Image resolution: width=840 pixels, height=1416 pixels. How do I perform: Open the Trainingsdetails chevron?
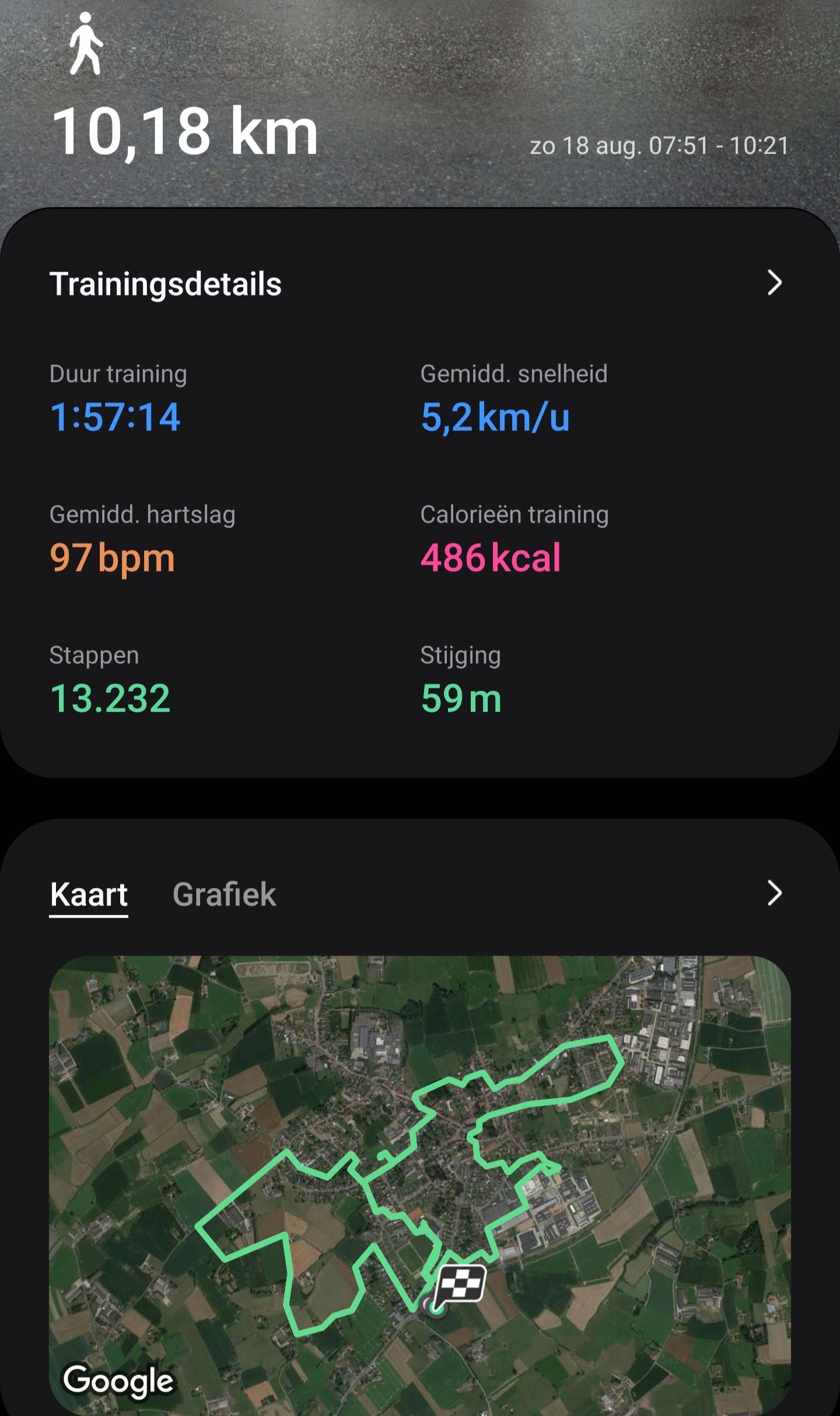pos(773,283)
